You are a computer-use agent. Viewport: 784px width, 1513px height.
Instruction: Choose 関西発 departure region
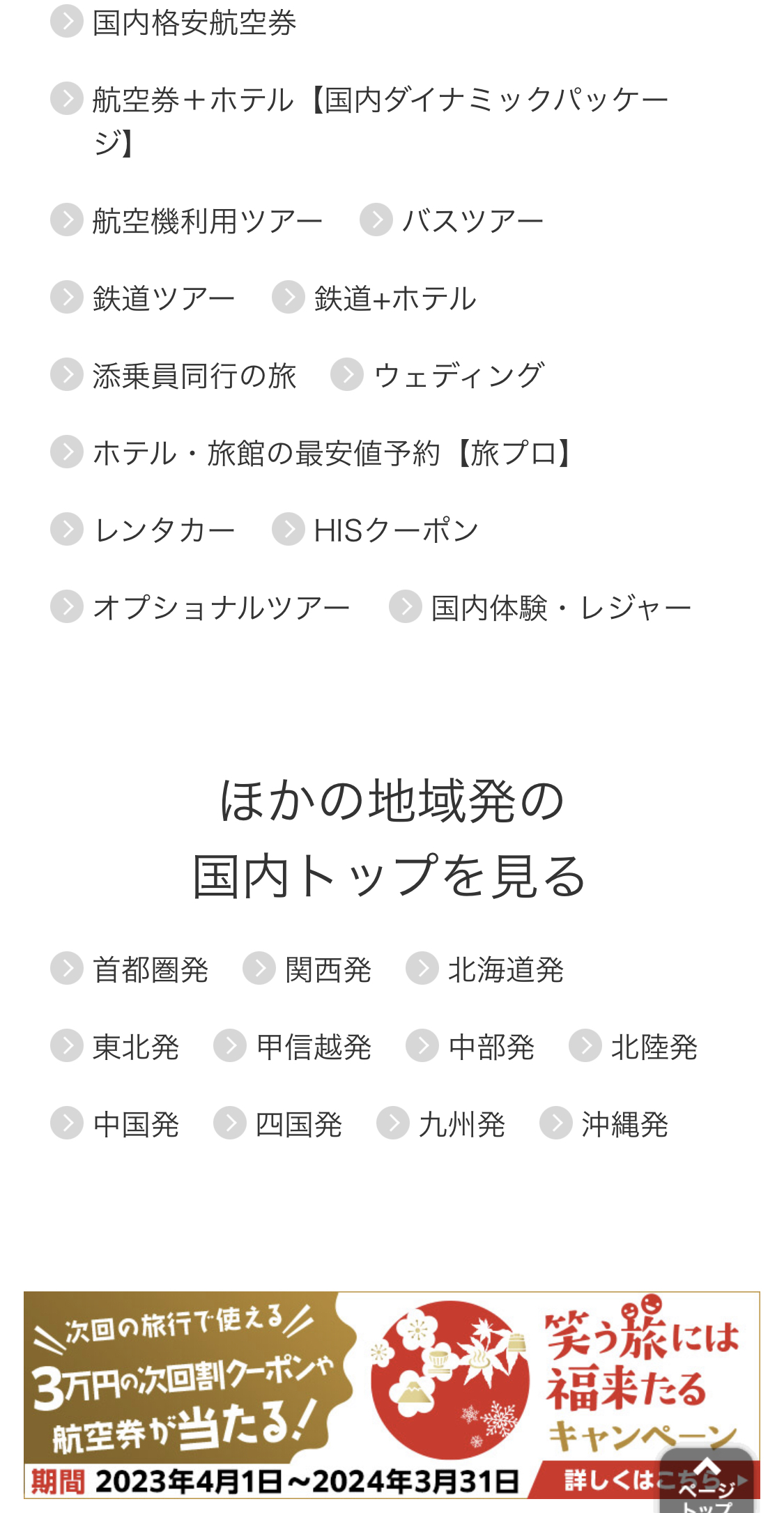click(x=328, y=970)
